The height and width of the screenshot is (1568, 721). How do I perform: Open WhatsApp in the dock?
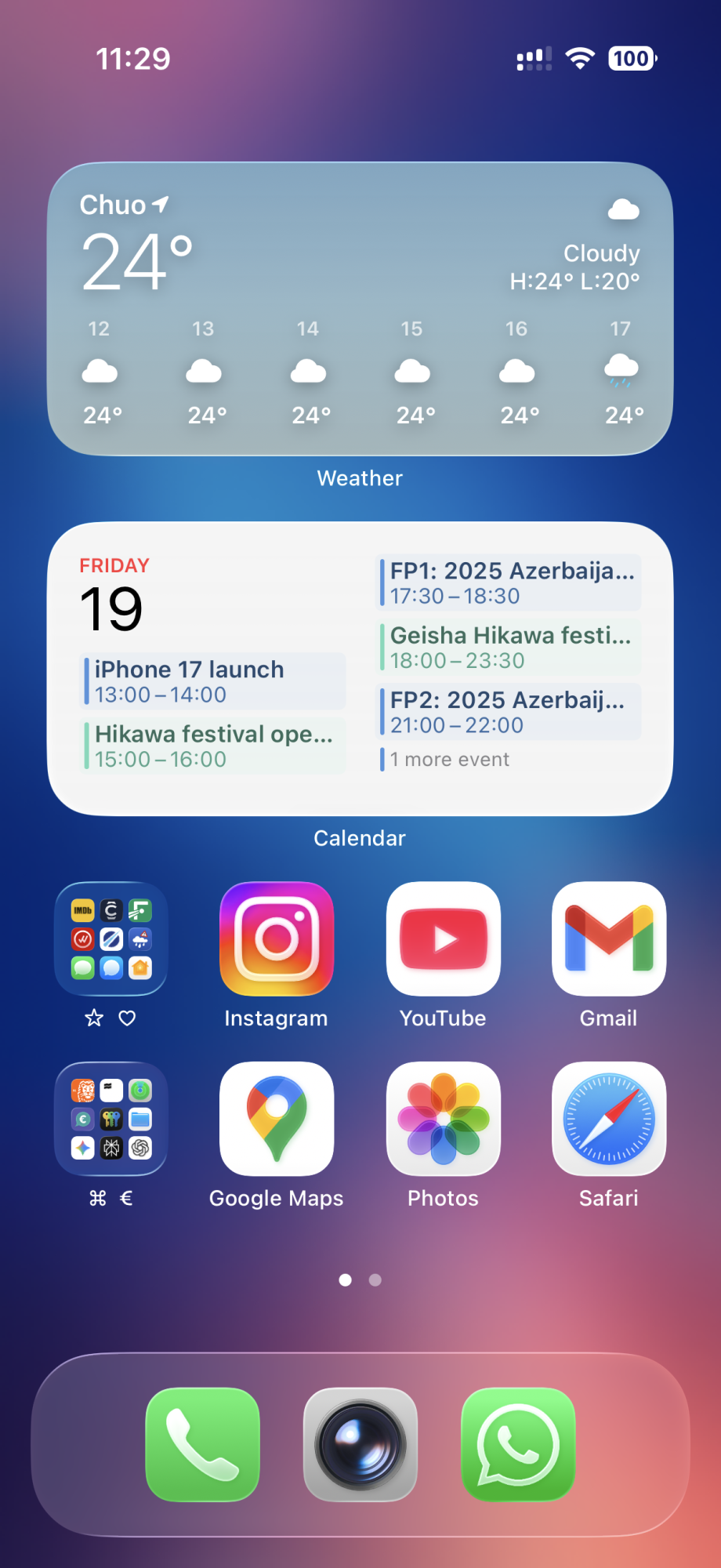(x=518, y=1444)
